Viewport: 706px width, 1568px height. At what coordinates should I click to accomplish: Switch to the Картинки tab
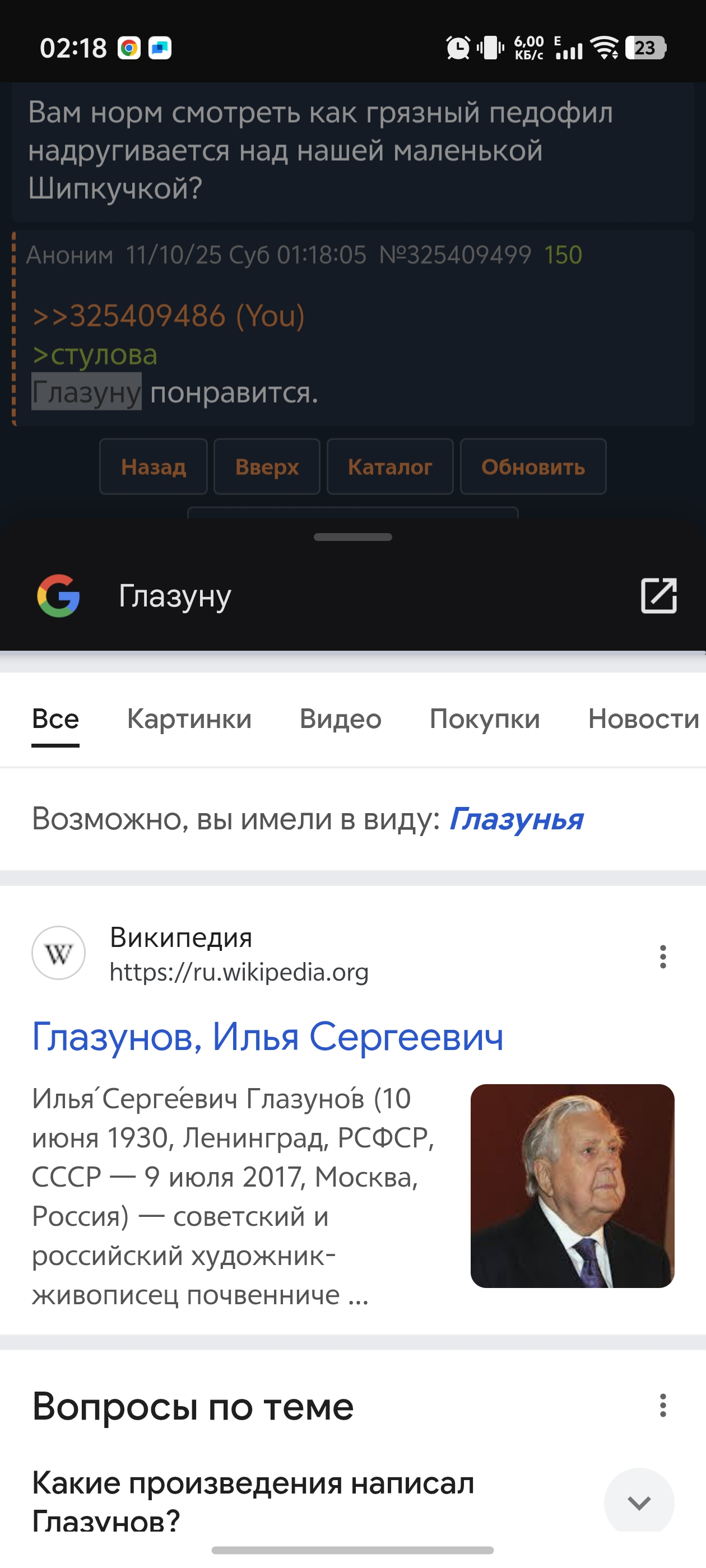tap(189, 719)
